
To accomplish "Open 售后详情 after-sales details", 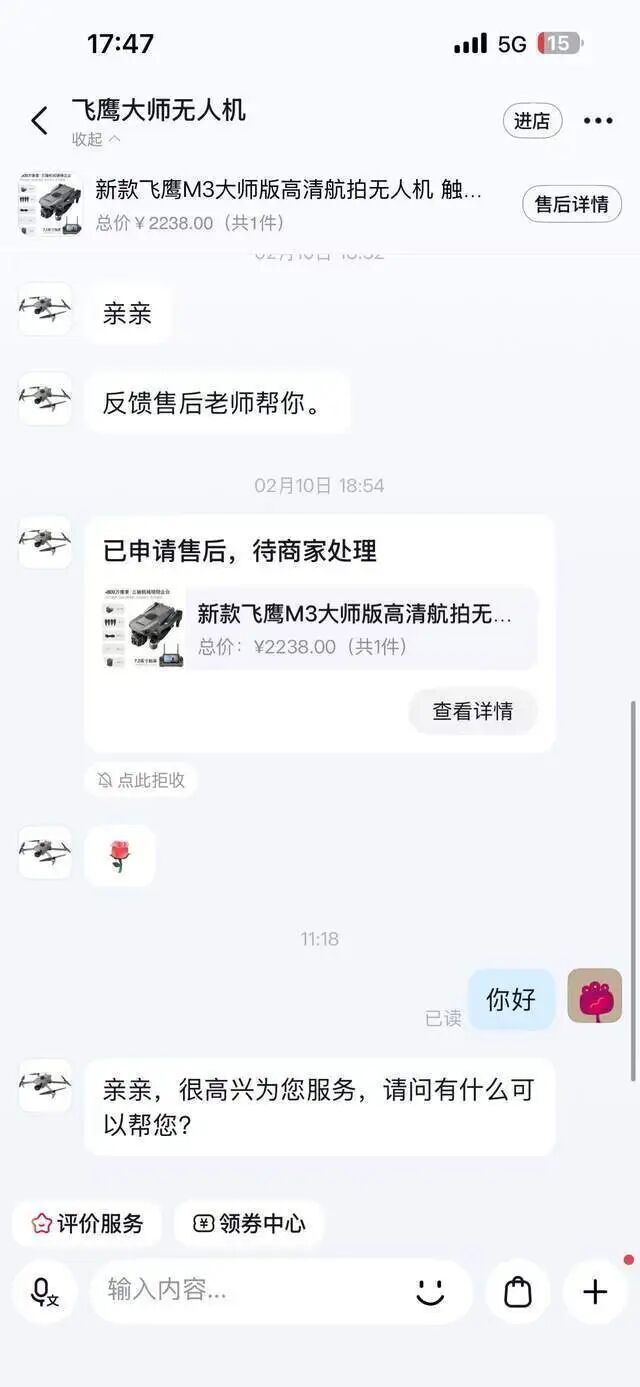I will [572, 204].
